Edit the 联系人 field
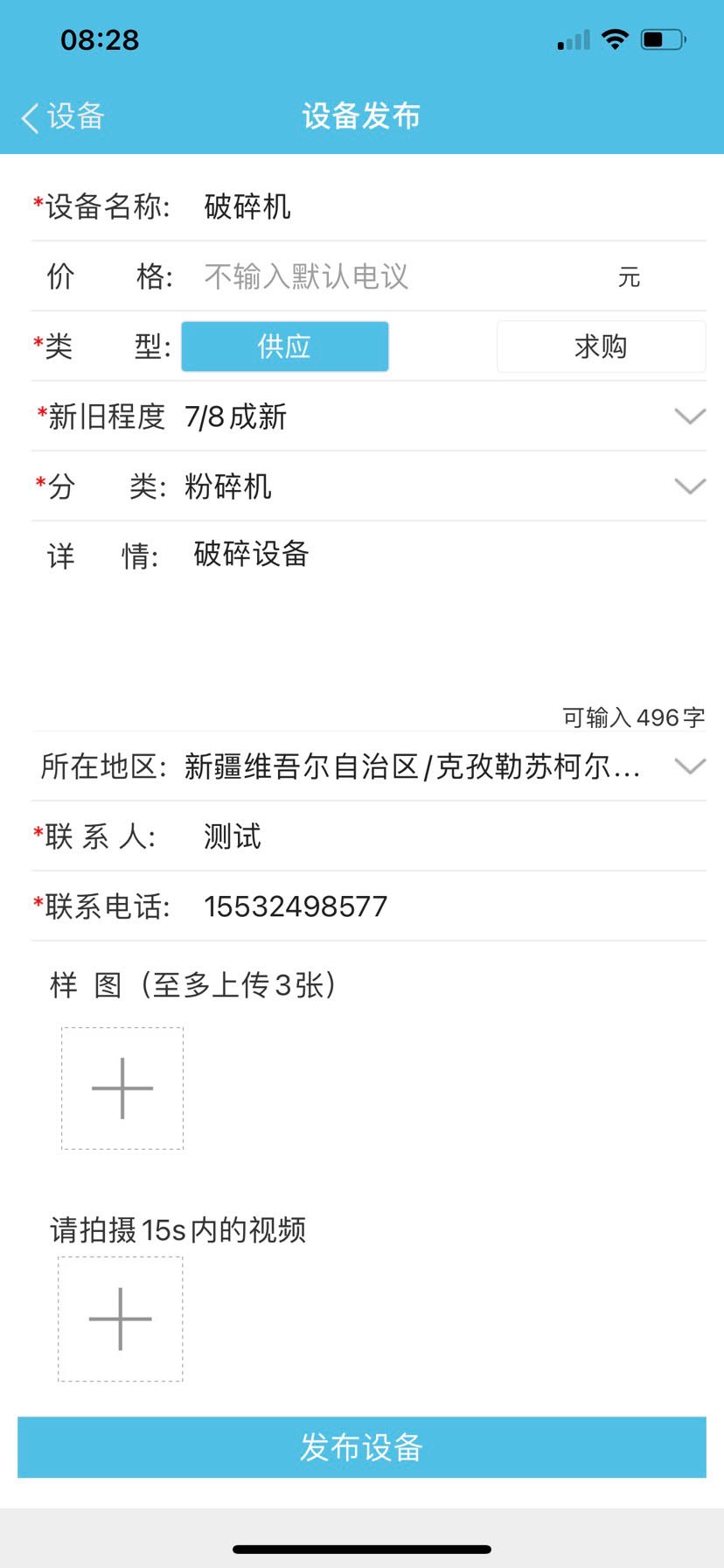This screenshot has height=1568, width=724. point(437,837)
